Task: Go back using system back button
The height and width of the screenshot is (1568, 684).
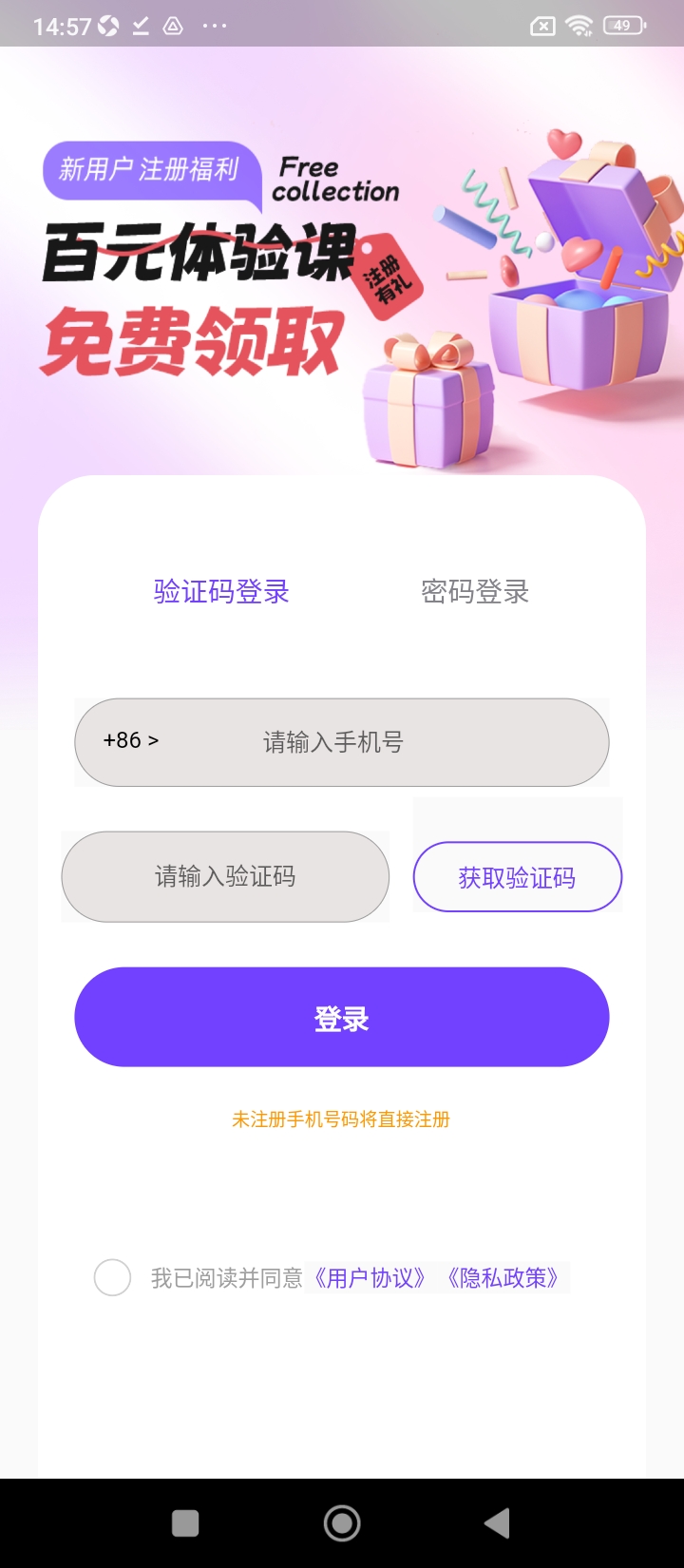Action: [497, 1523]
